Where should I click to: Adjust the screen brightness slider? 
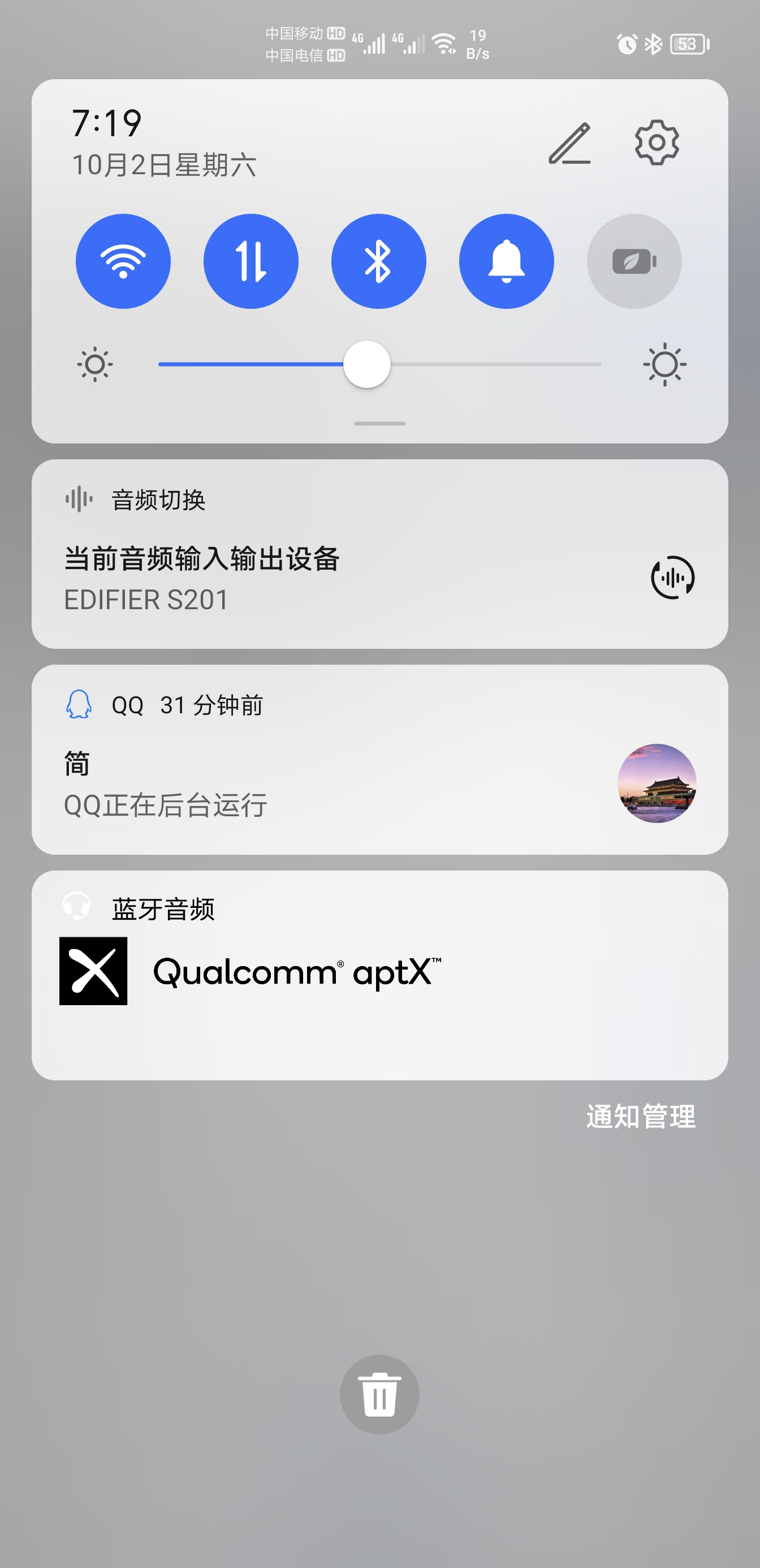point(367,364)
